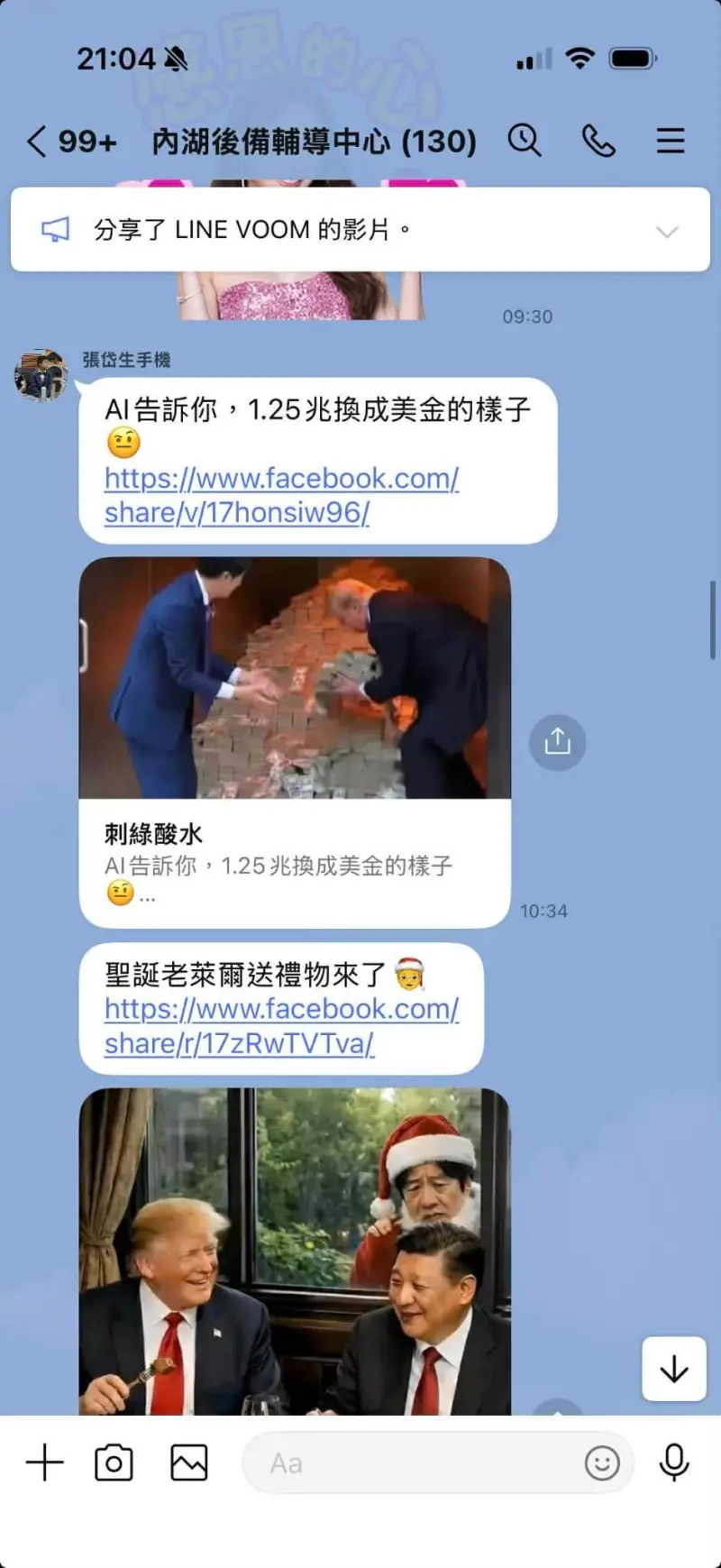This screenshot has height=1568, width=721.
Task: Tap the Aa message input field
Action: [406, 1463]
